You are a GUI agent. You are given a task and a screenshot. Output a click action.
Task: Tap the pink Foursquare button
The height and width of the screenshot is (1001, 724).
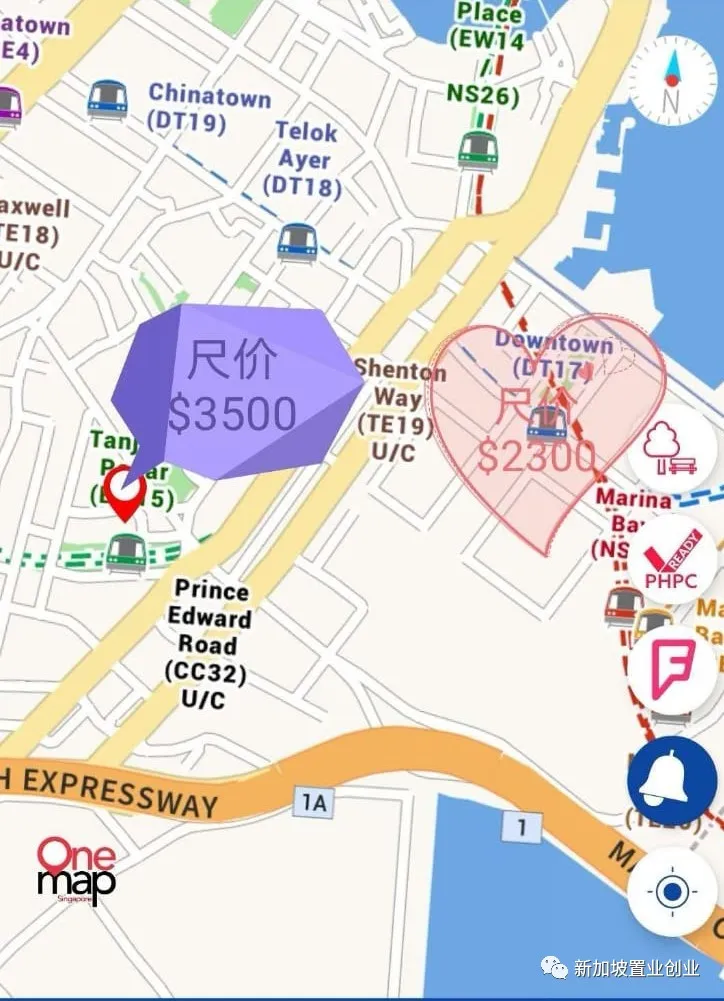point(672,670)
